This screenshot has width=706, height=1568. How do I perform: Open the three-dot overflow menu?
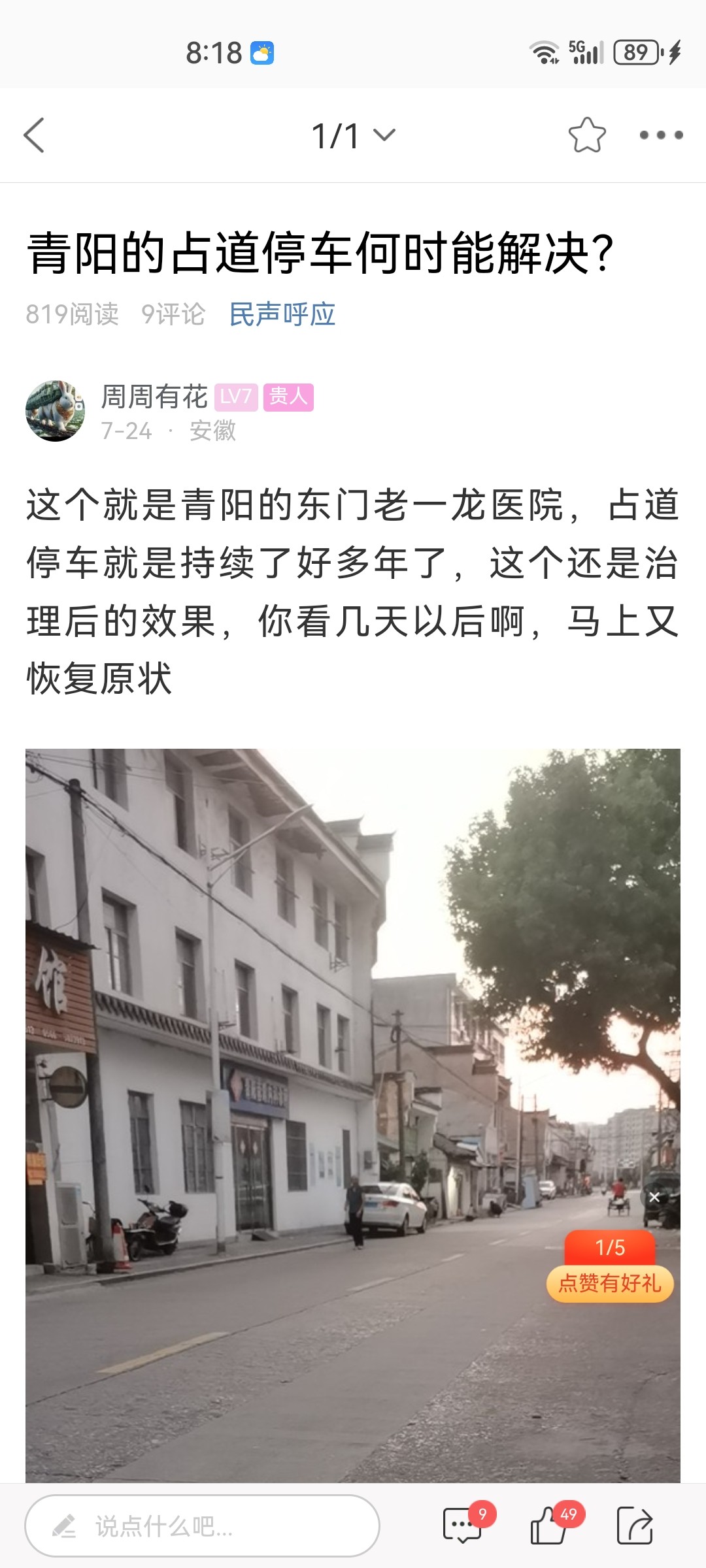[661, 135]
